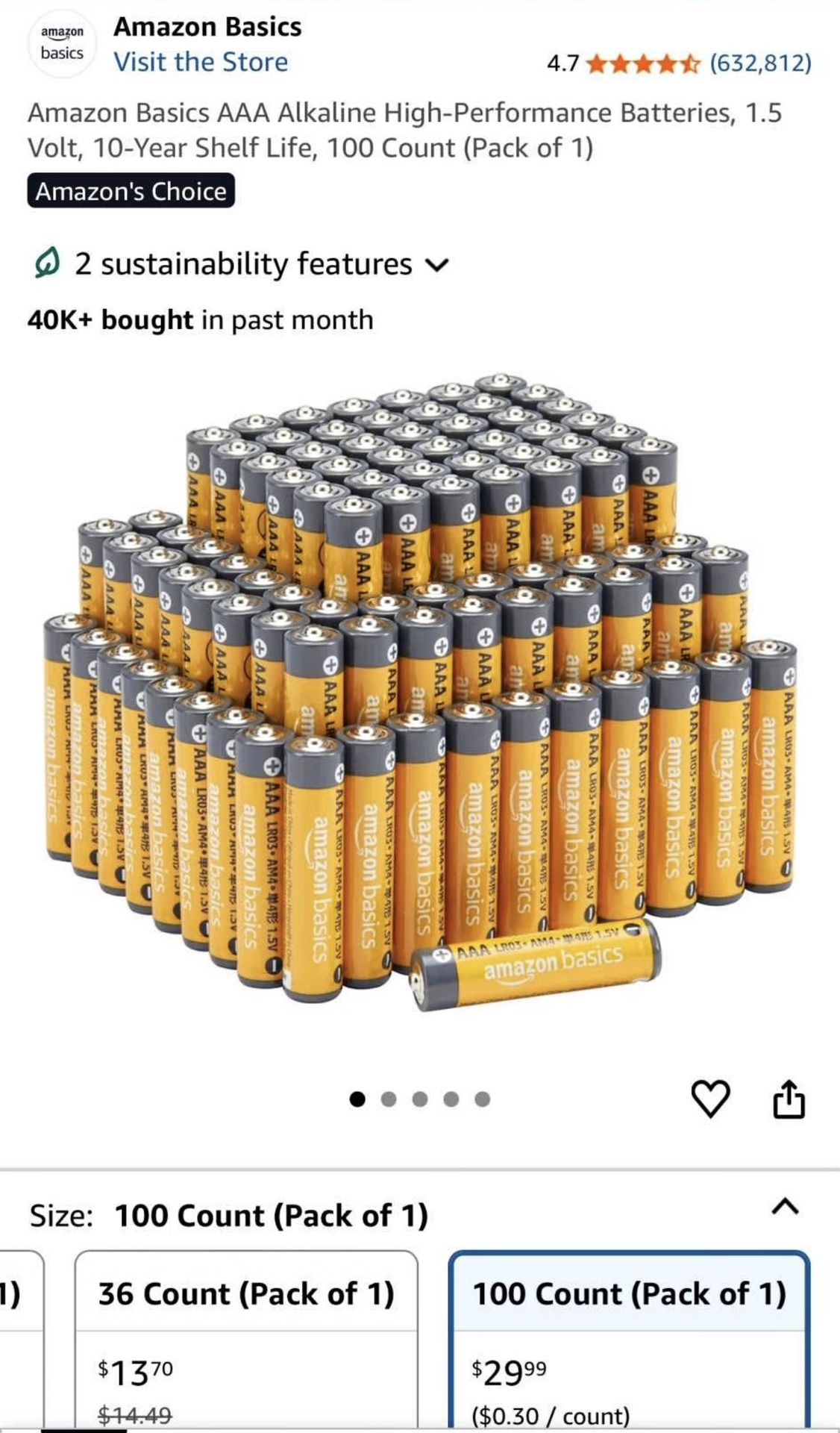Jump to the second image page dot
This screenshot has width=840, height=1433.
(389, 1099)
